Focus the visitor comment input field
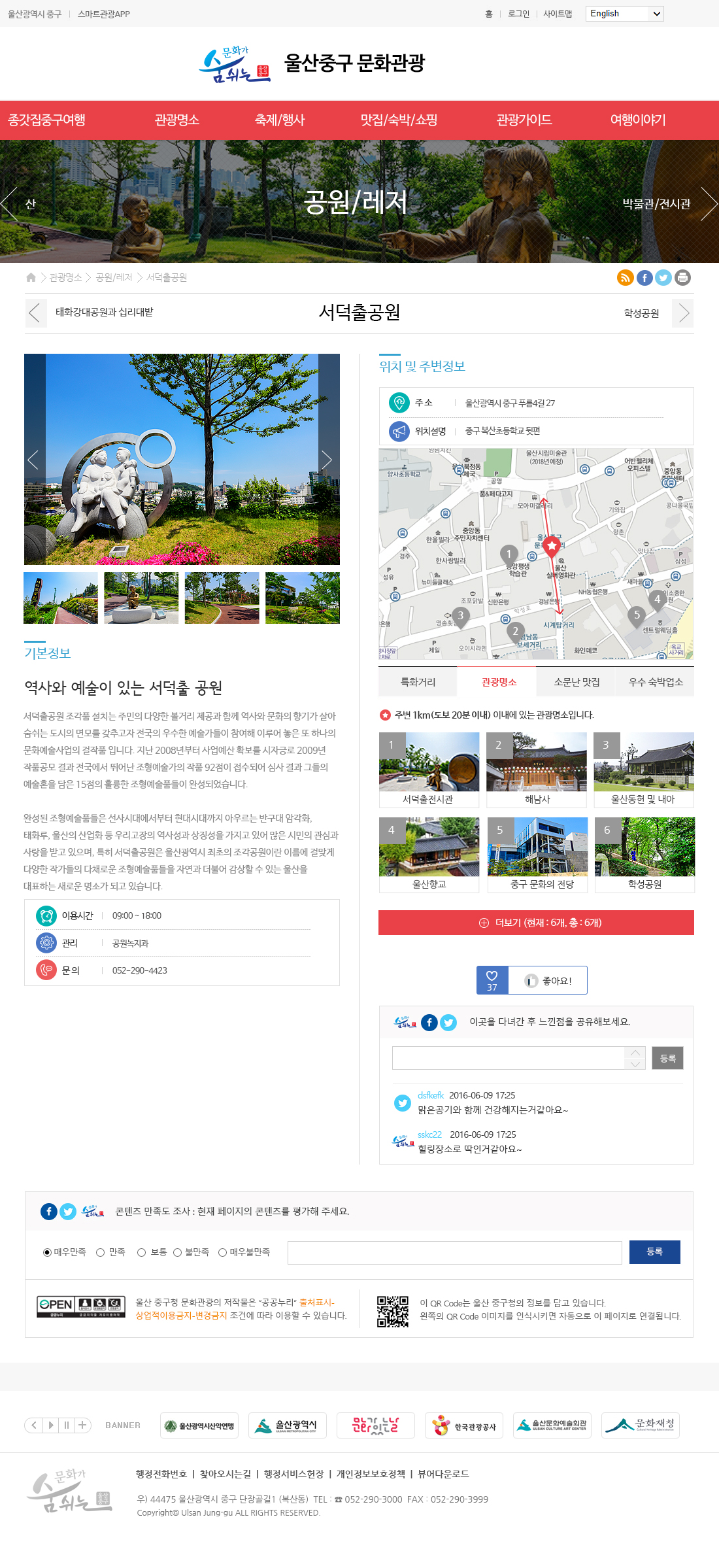719x1568 pixels. pyautogui.click(x=509, y=1058)
